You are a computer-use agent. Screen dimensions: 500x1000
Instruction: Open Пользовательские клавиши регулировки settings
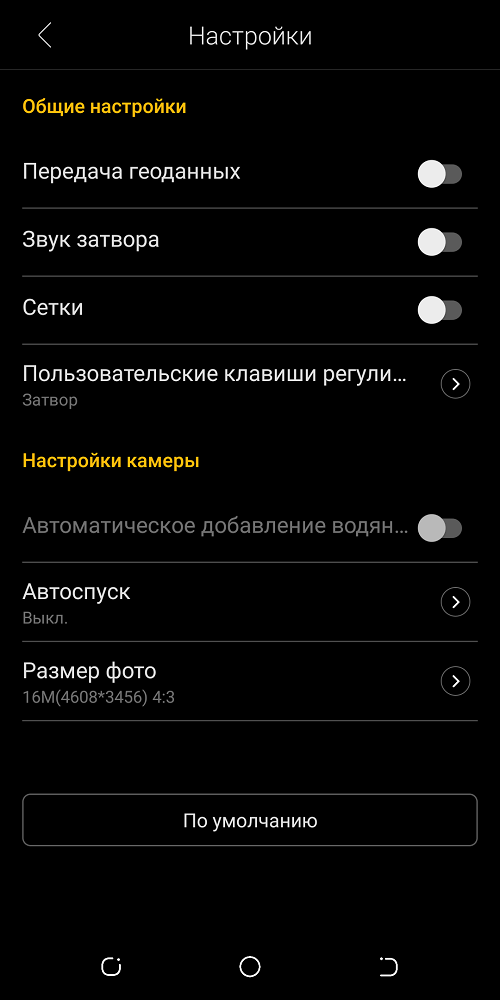250,384
